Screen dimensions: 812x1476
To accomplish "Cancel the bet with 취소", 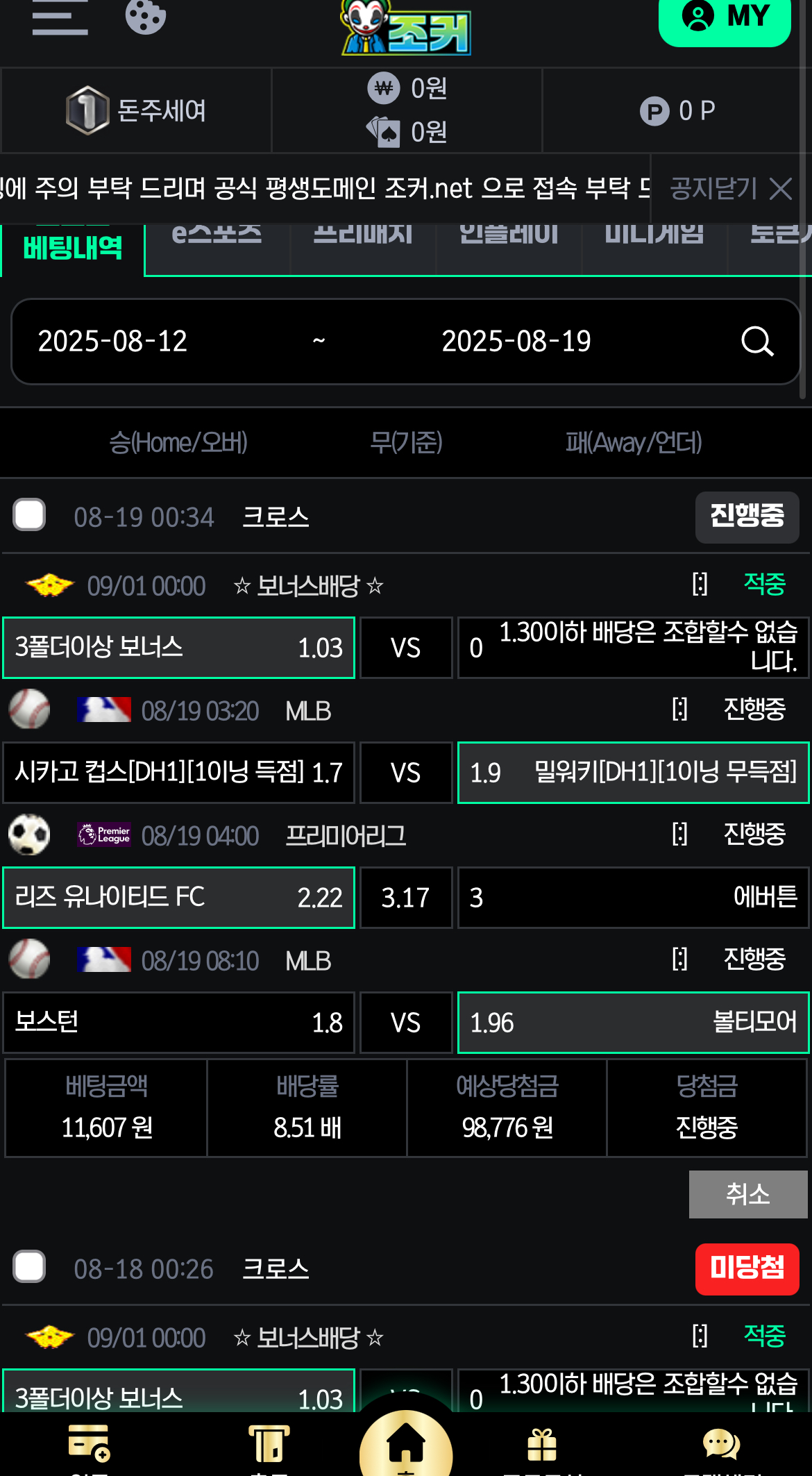I will click(747, 1194).
